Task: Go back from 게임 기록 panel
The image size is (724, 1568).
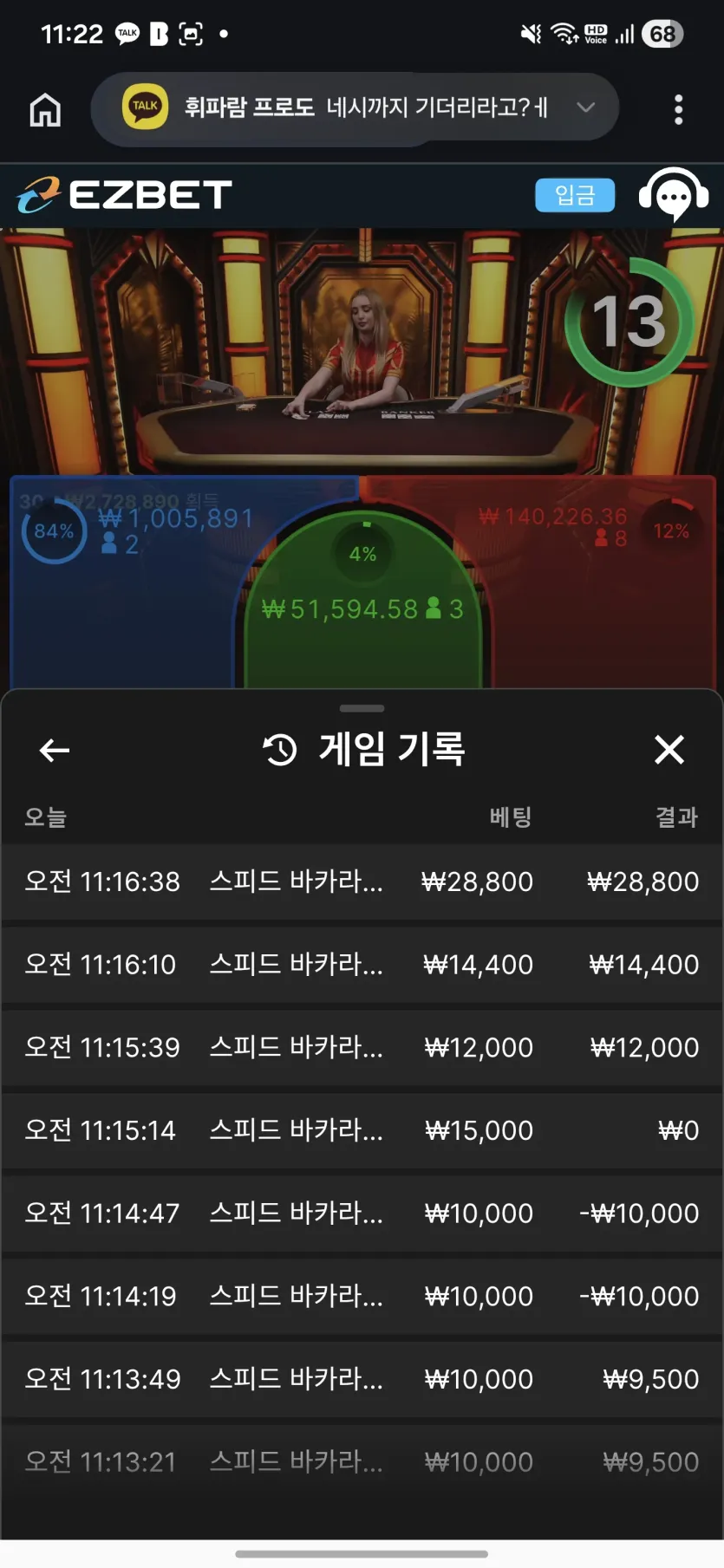Action: tap(55, 750)
